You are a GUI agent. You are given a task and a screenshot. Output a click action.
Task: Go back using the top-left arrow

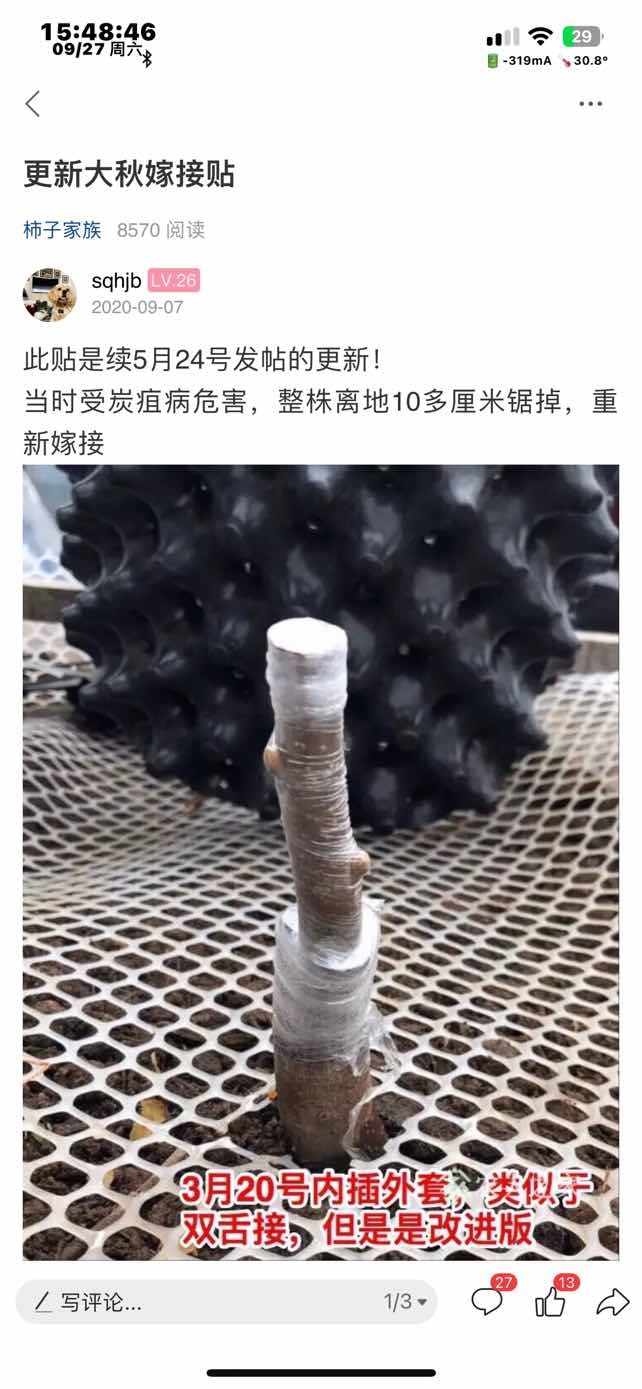(x=33, y=104)
